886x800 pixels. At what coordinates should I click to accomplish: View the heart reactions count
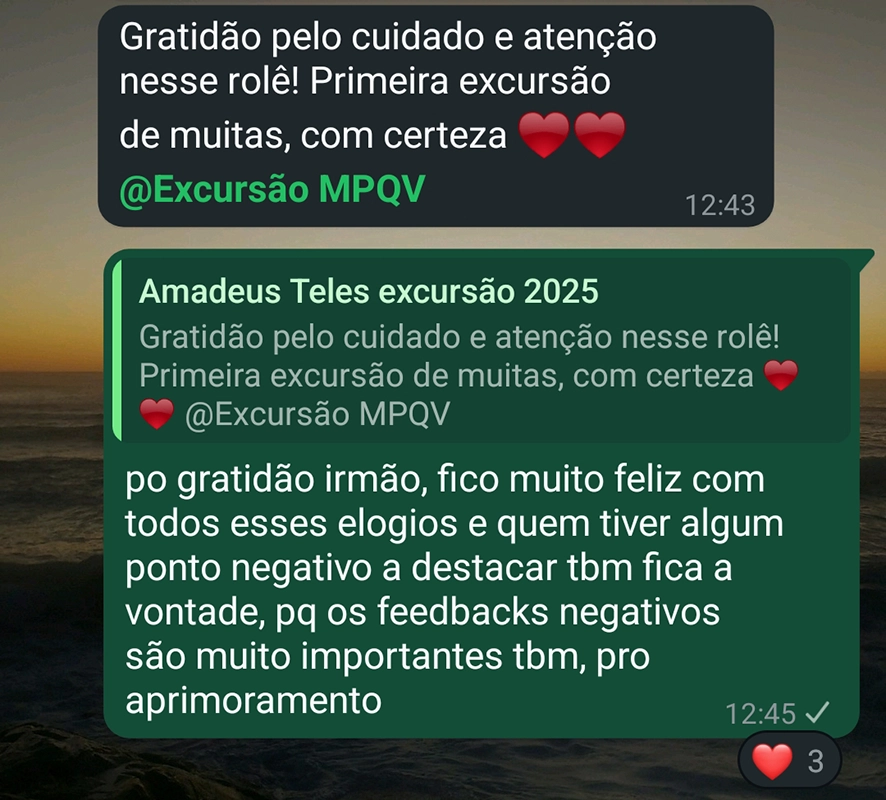[x=789, y=762]
